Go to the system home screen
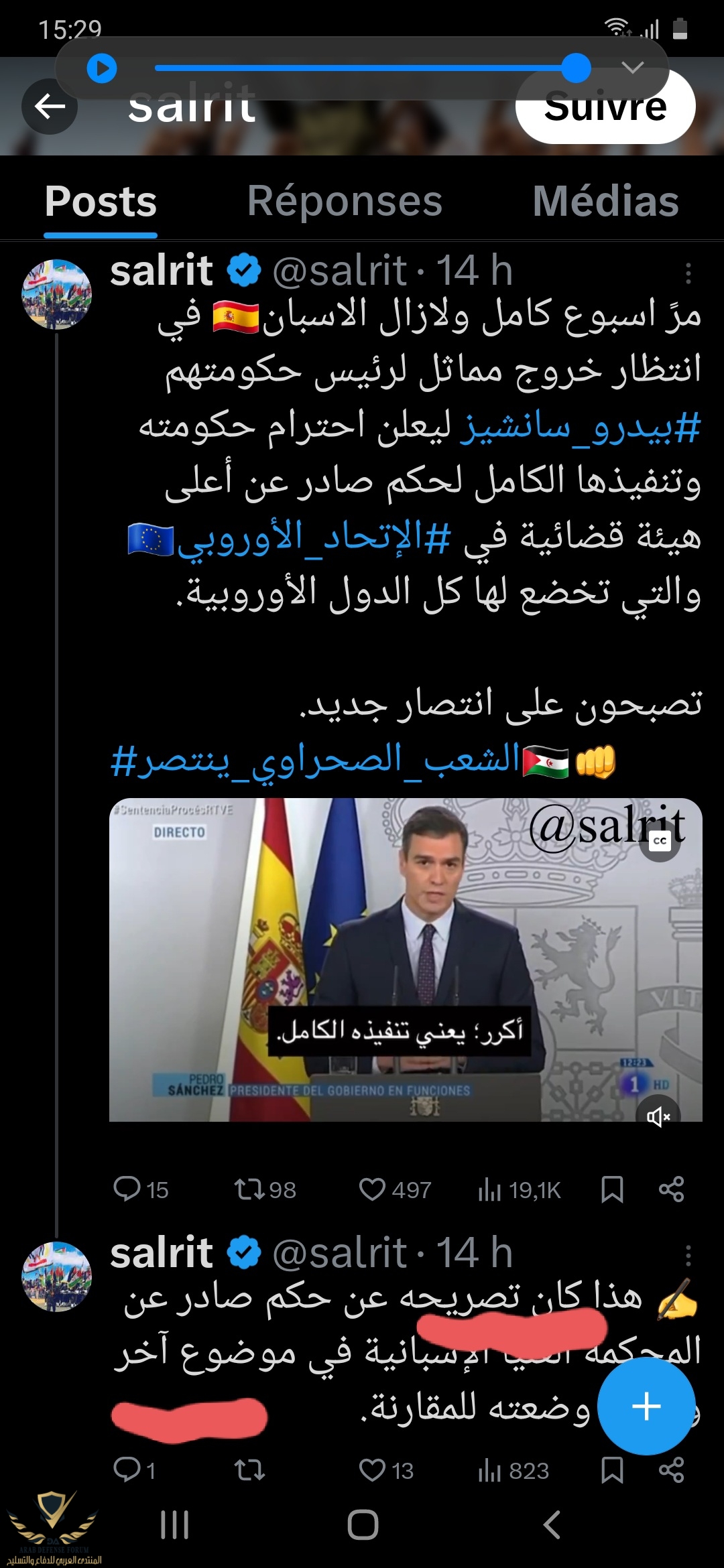This screenshot has height=1568, width=724. [363, 1525]
